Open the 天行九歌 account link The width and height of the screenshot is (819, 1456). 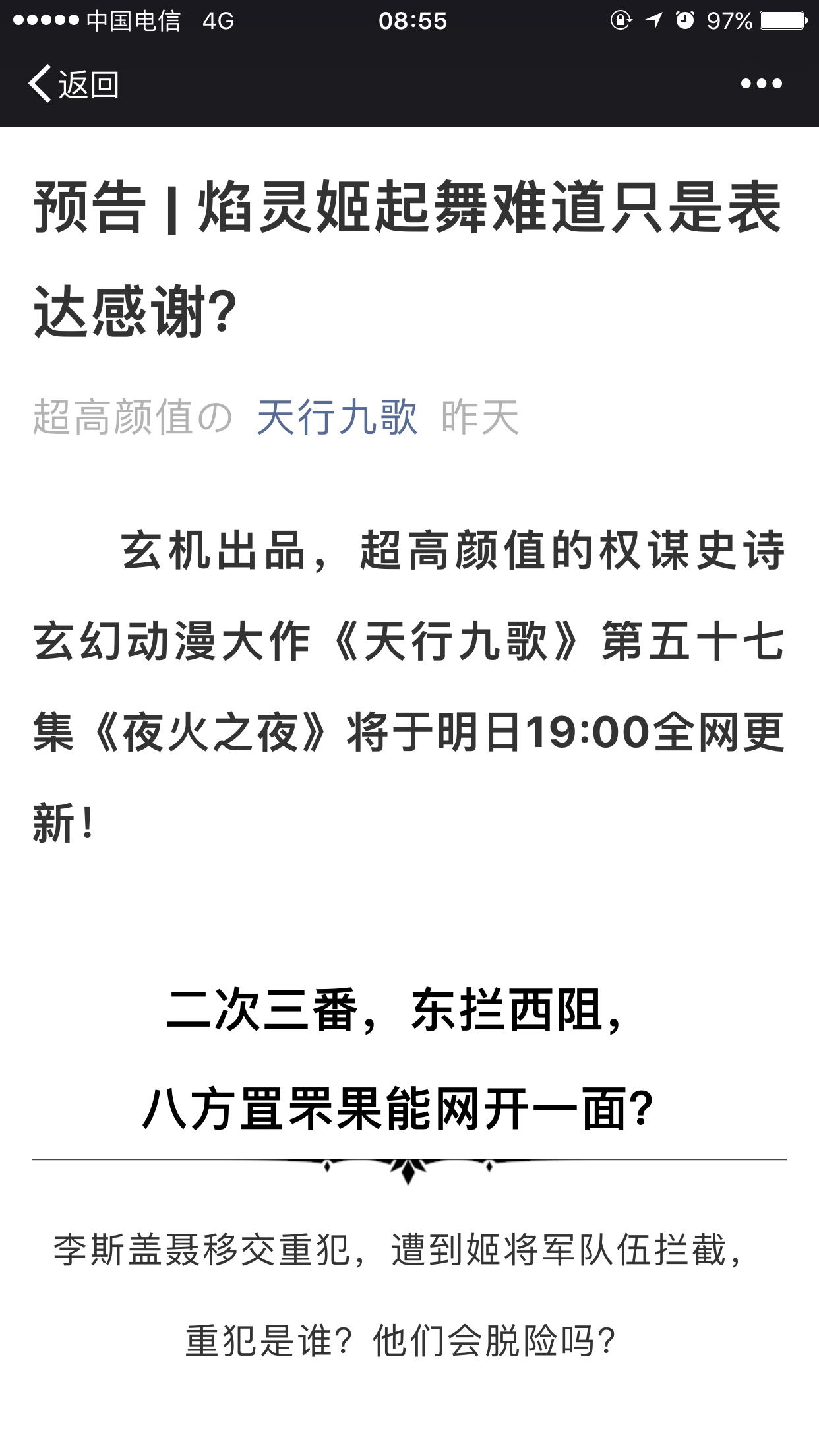pyautogui.click(x=337, y=417)
